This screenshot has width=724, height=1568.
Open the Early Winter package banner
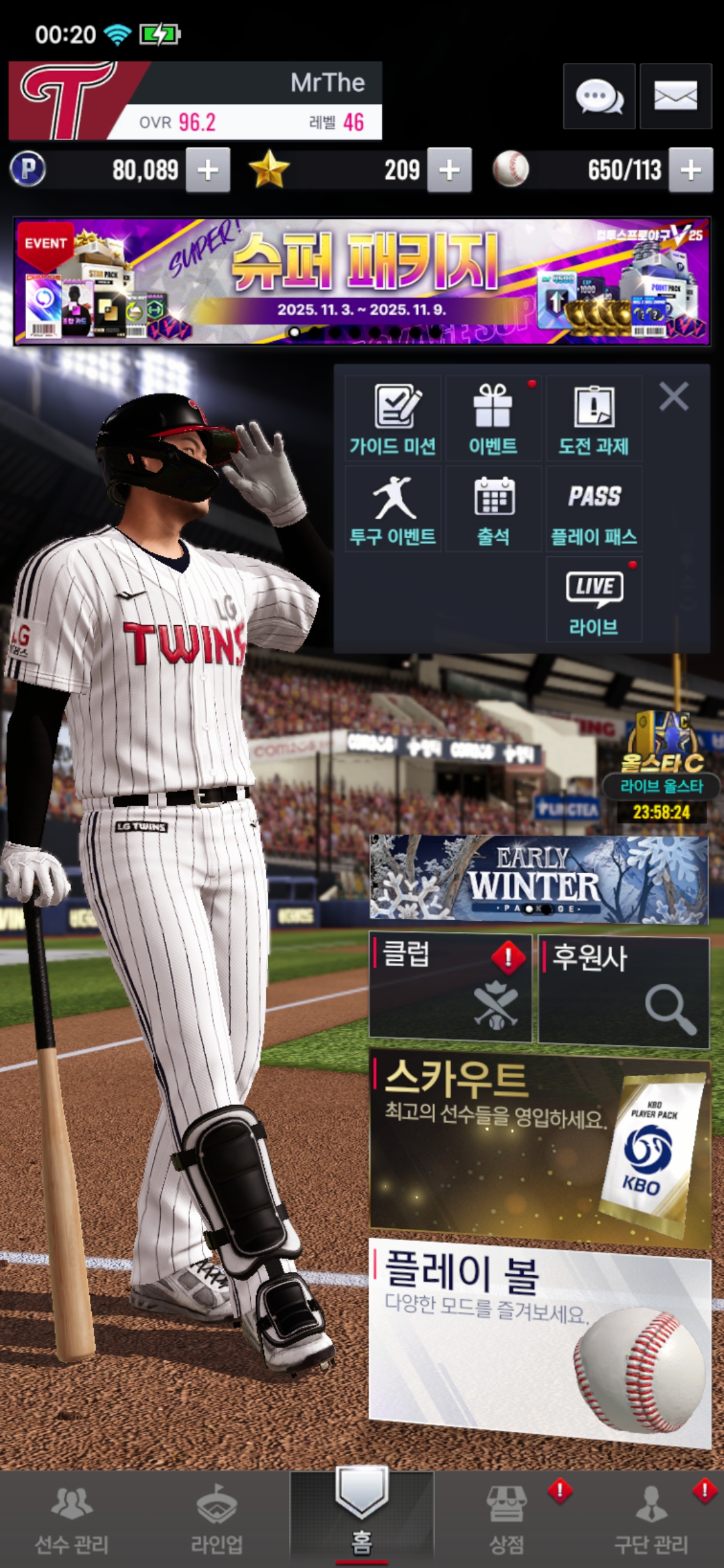(x=538, y=879)
